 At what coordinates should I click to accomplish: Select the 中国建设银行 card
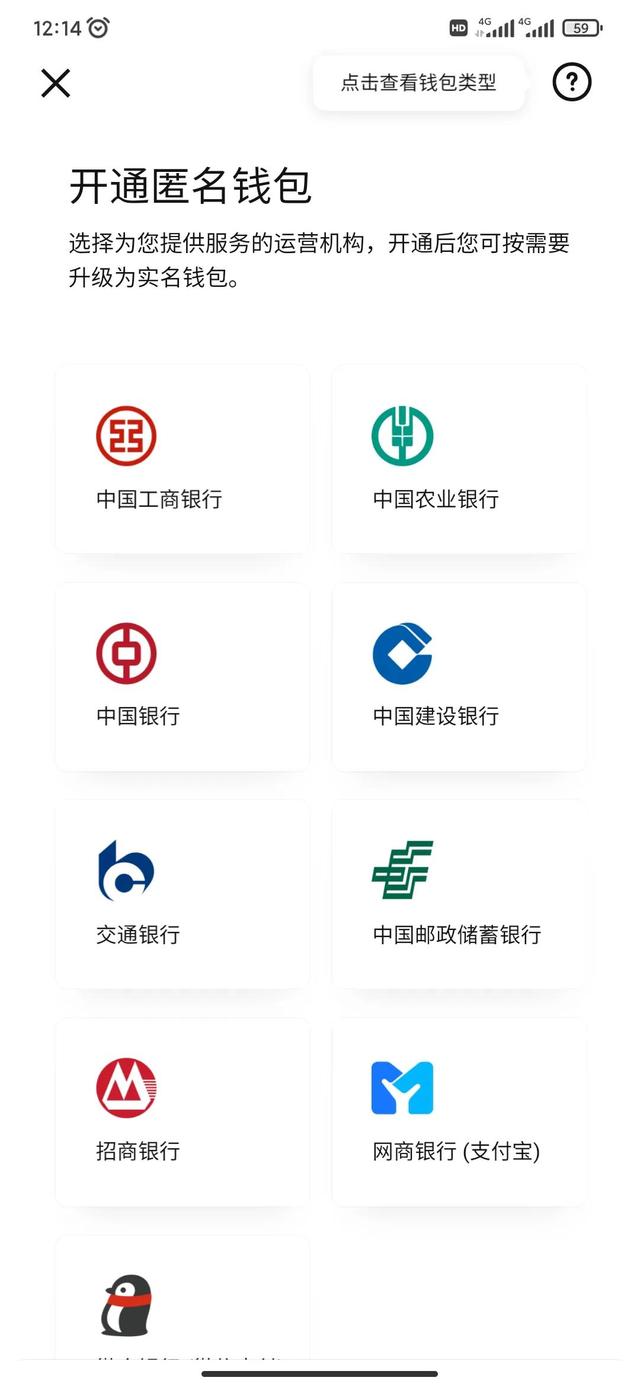coord(459,677)
